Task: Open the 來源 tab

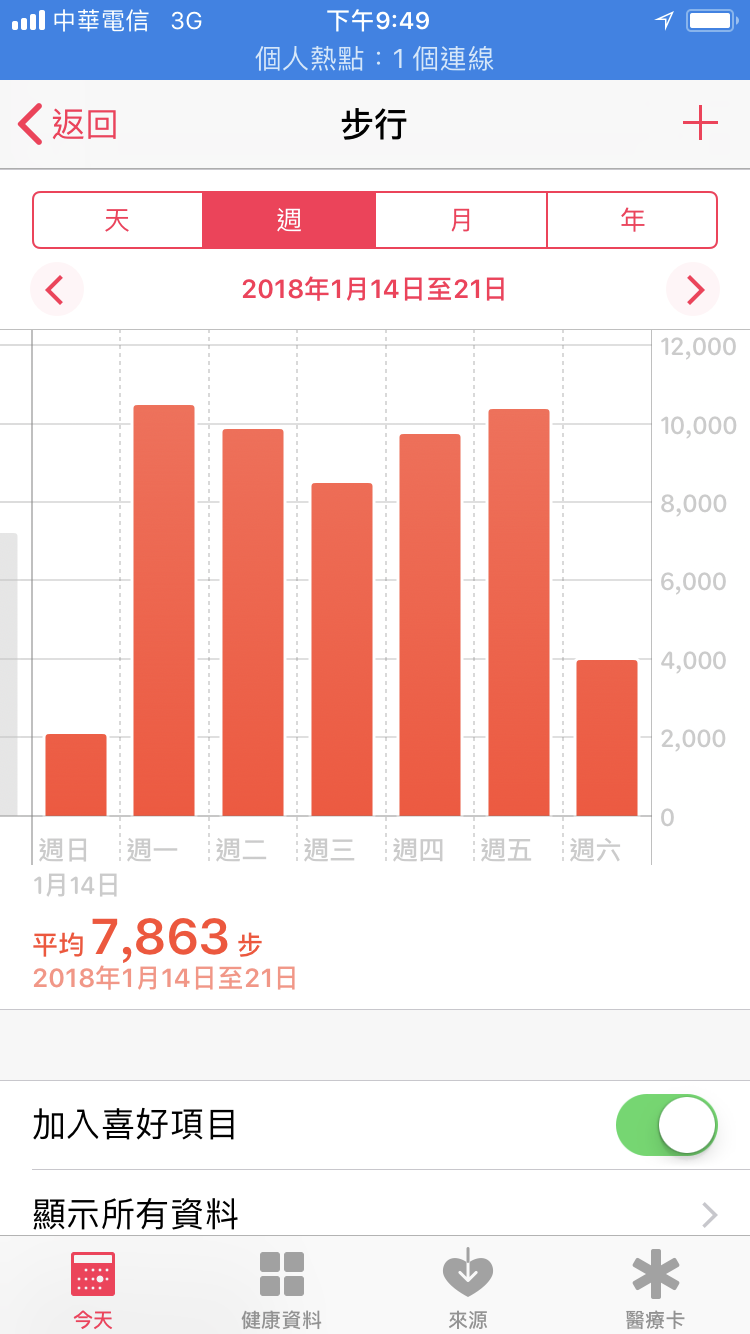Action: [468, 1290]
